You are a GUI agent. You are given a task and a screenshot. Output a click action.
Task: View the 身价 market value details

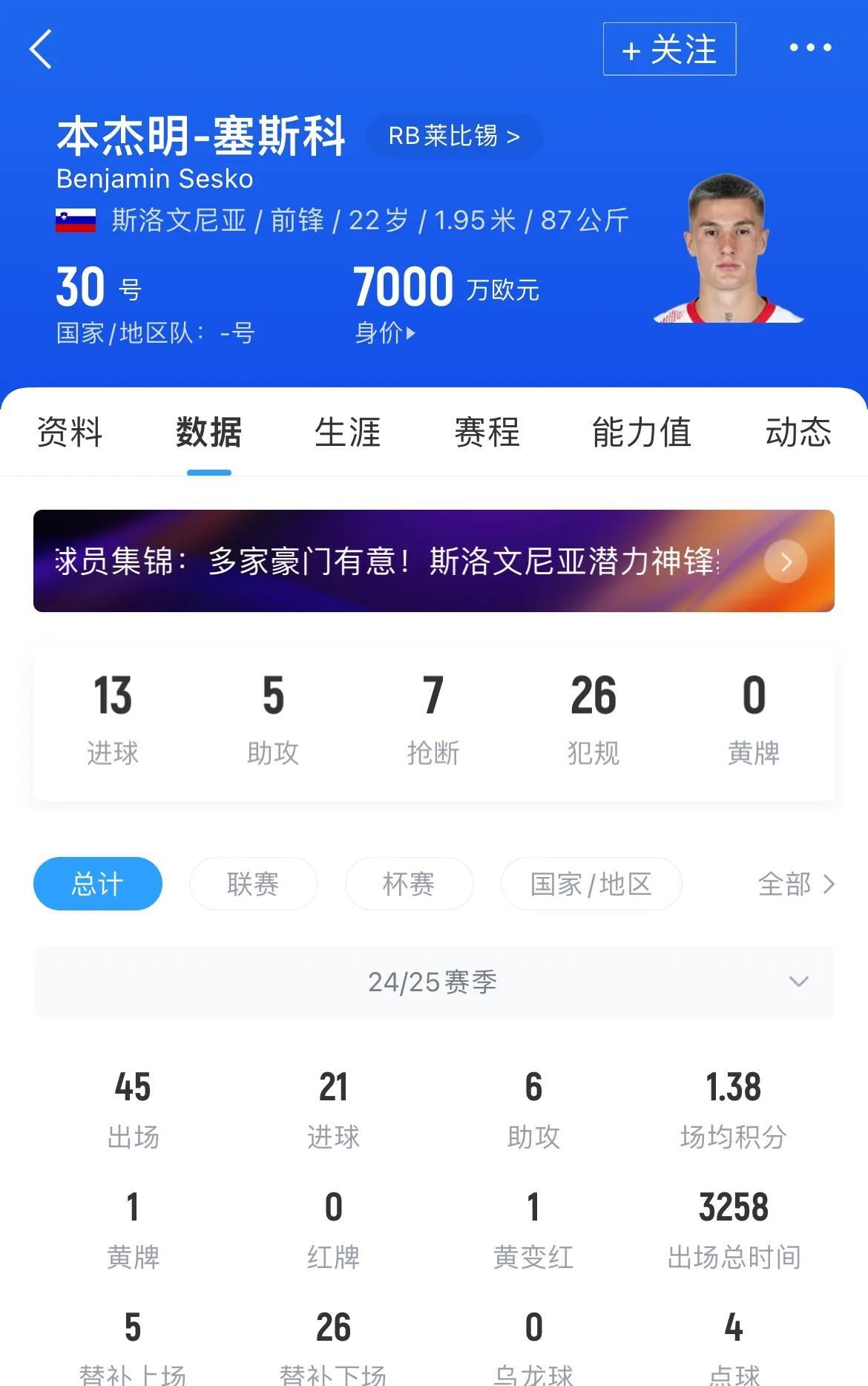click(x=384, y=332)
